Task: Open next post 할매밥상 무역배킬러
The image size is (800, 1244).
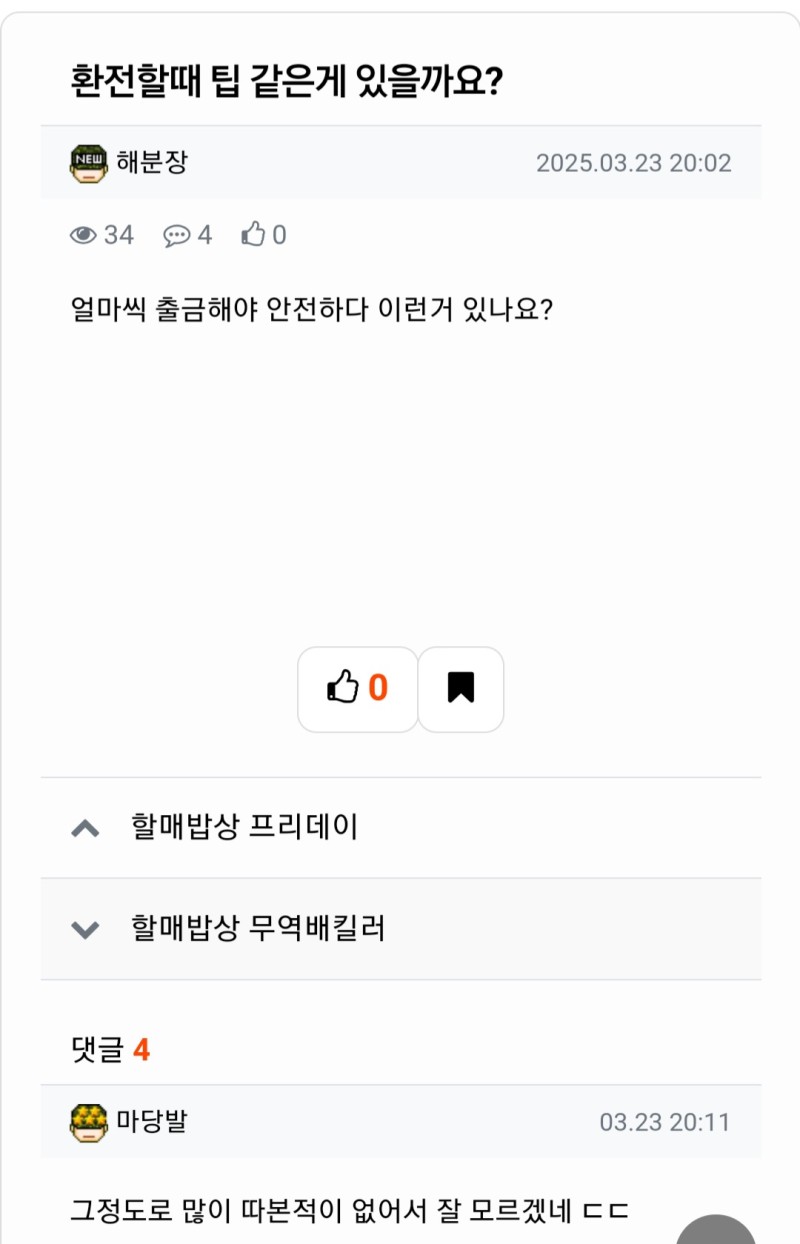Action: 258,929
